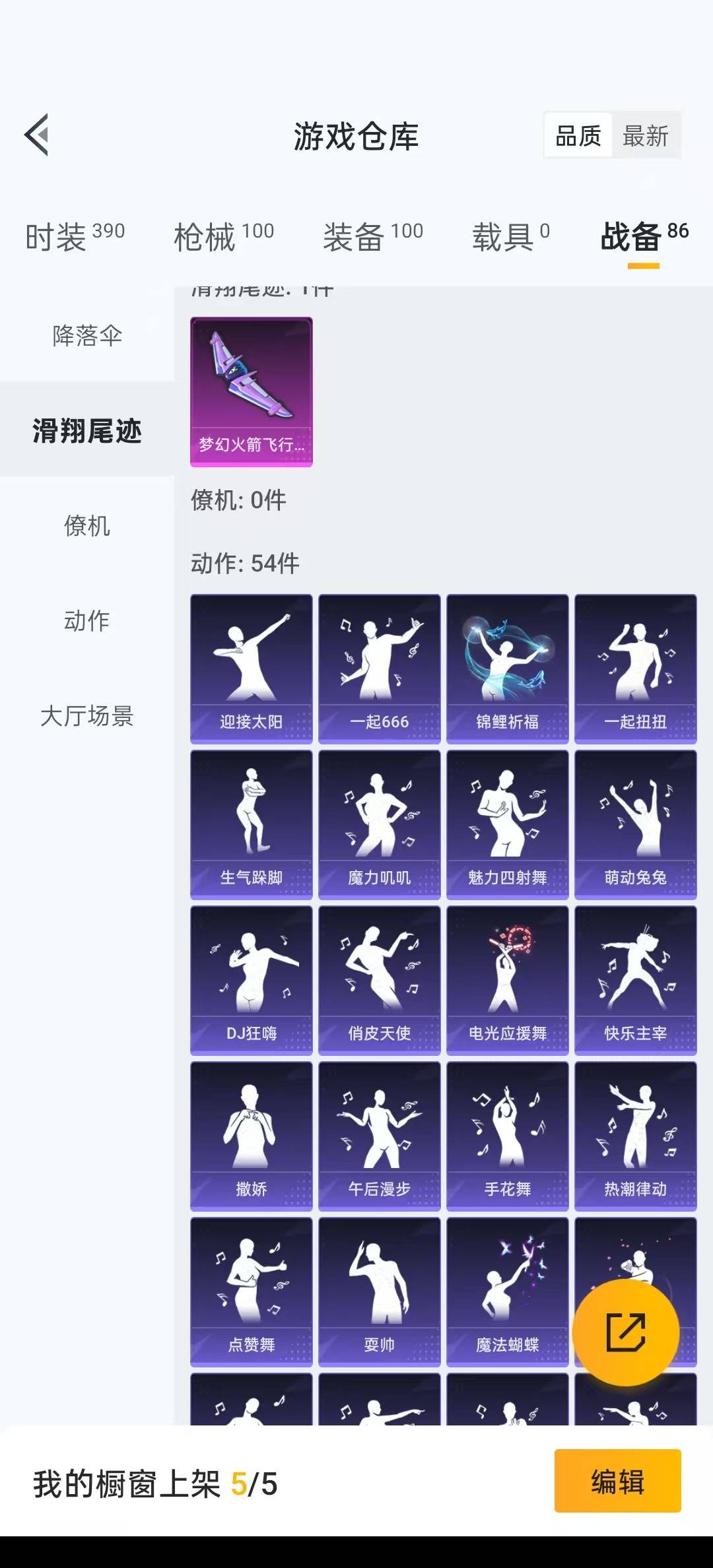Open the 电光应援舞 emote

pos(508,981)
